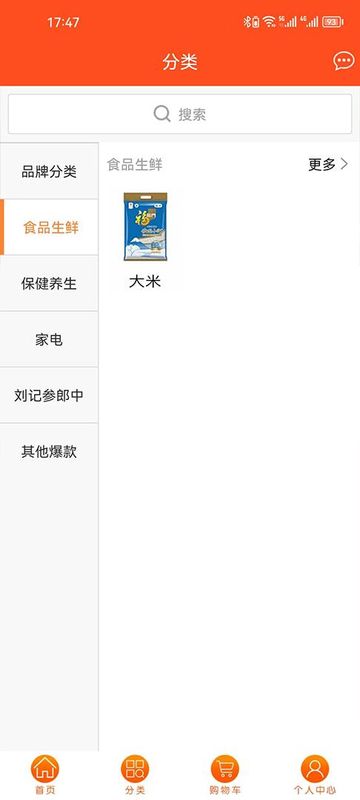The height and width of the screenshot is (800, 360).
Task: Open the 其他爆款 category
Action: (x=49, y=452)
